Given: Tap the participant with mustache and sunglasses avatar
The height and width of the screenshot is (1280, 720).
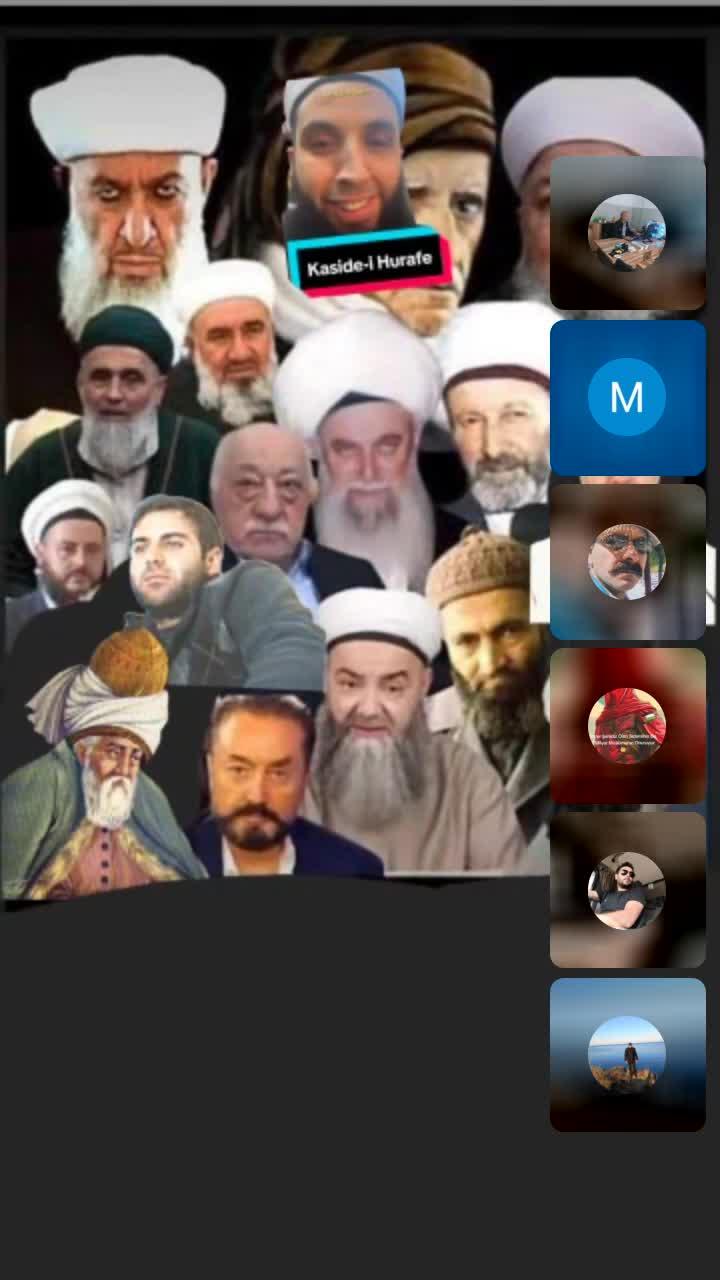Looking at the screenshot, I should [627, 562].
